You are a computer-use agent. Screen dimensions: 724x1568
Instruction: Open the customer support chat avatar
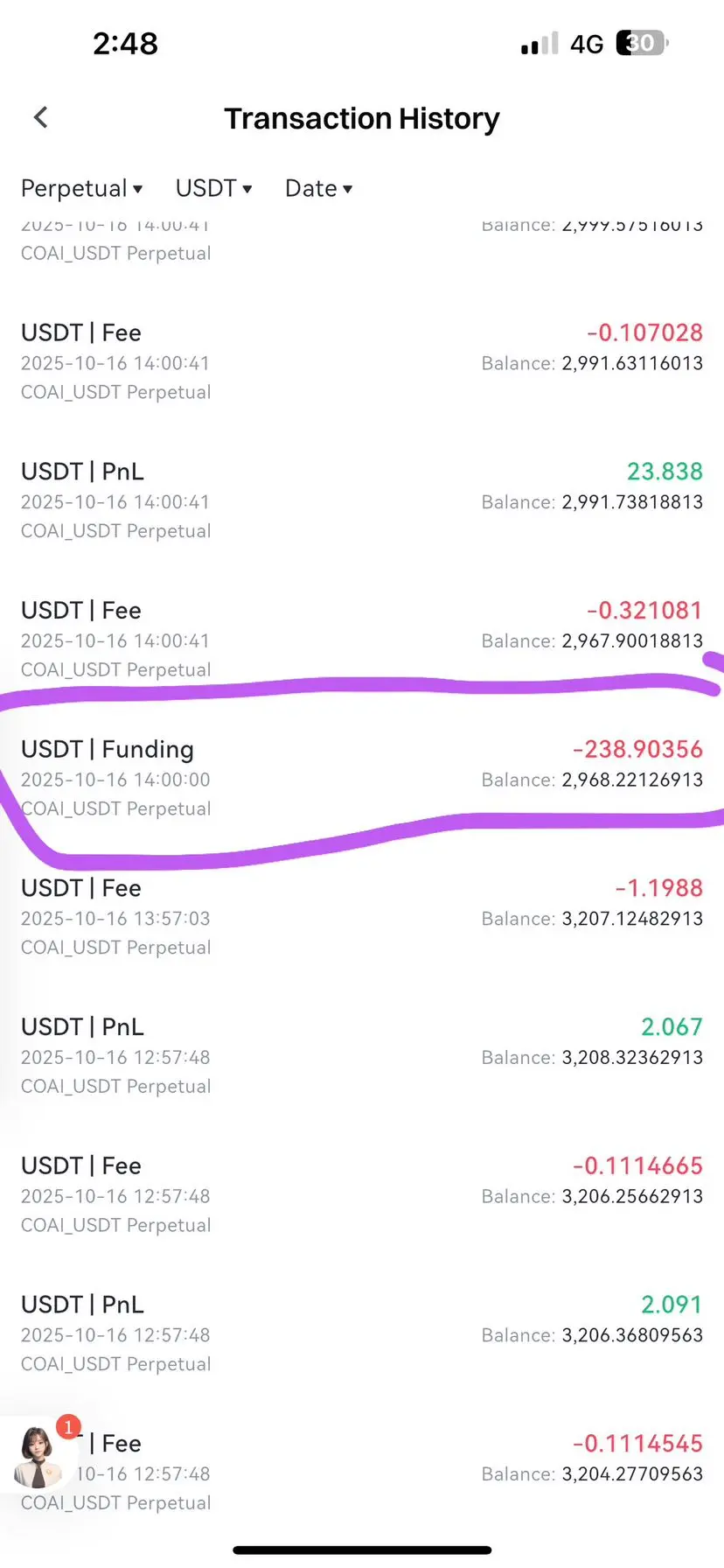click(x=38, y=1456)
